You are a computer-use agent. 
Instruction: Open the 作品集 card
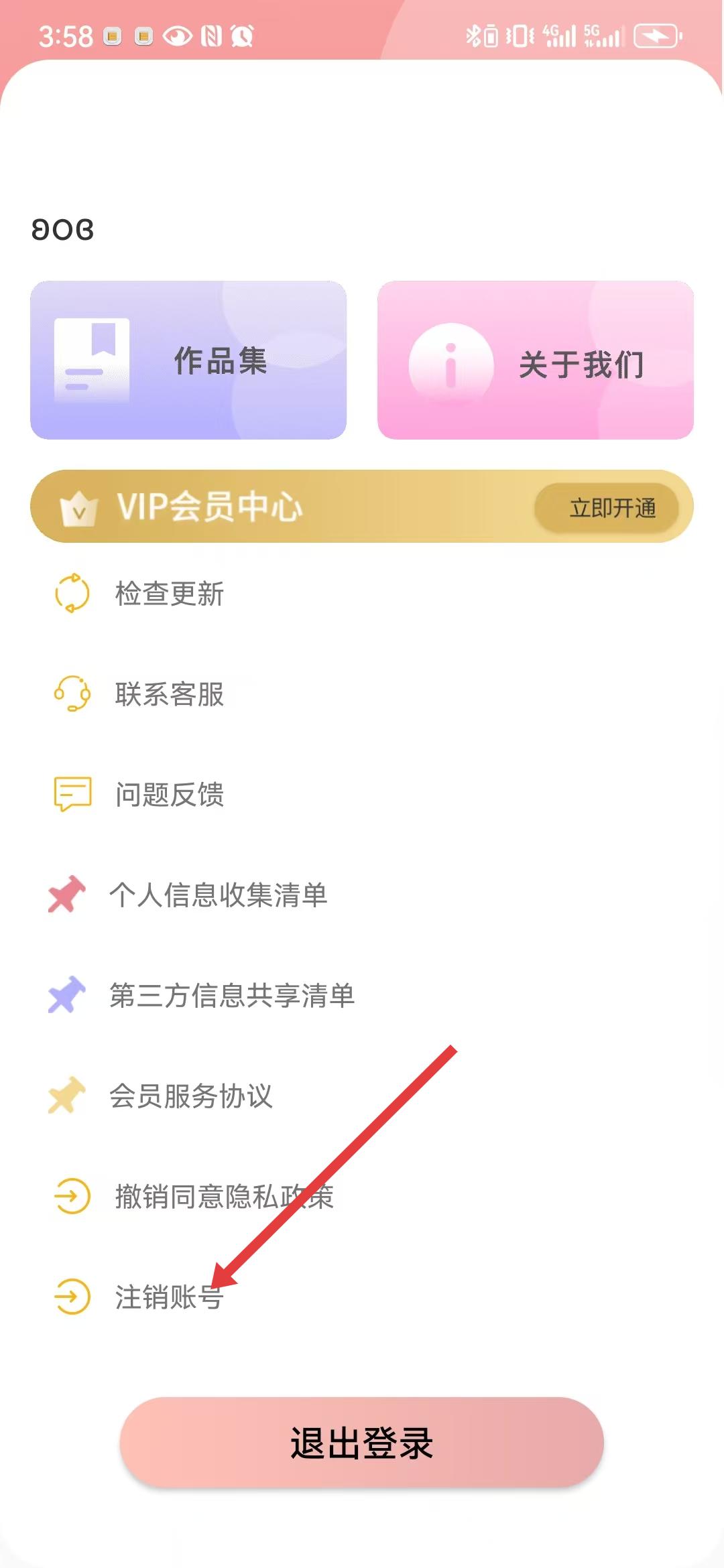click(188, 360)
